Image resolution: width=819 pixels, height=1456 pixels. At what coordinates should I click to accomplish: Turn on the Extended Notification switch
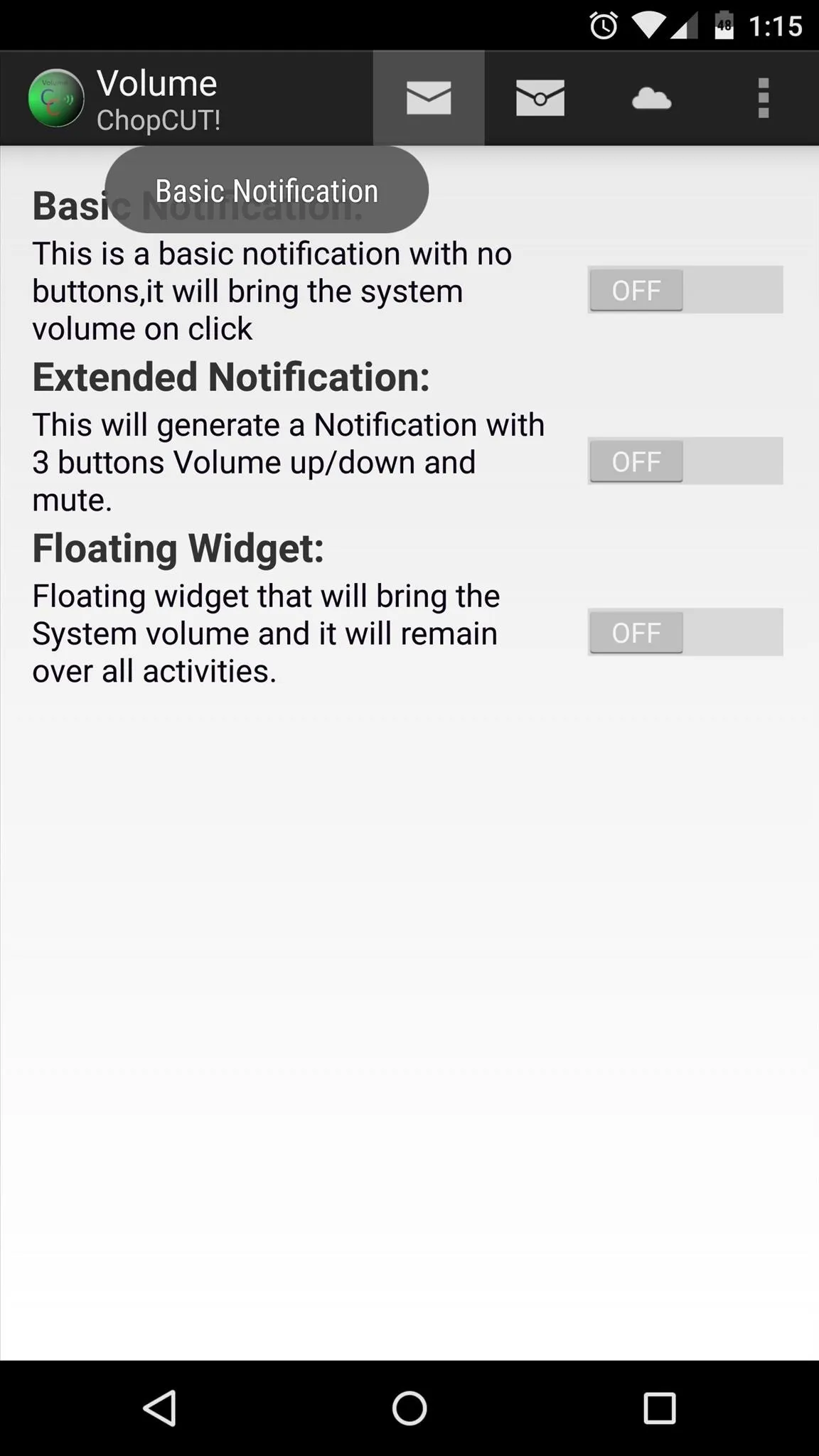[x=685, y=461]
